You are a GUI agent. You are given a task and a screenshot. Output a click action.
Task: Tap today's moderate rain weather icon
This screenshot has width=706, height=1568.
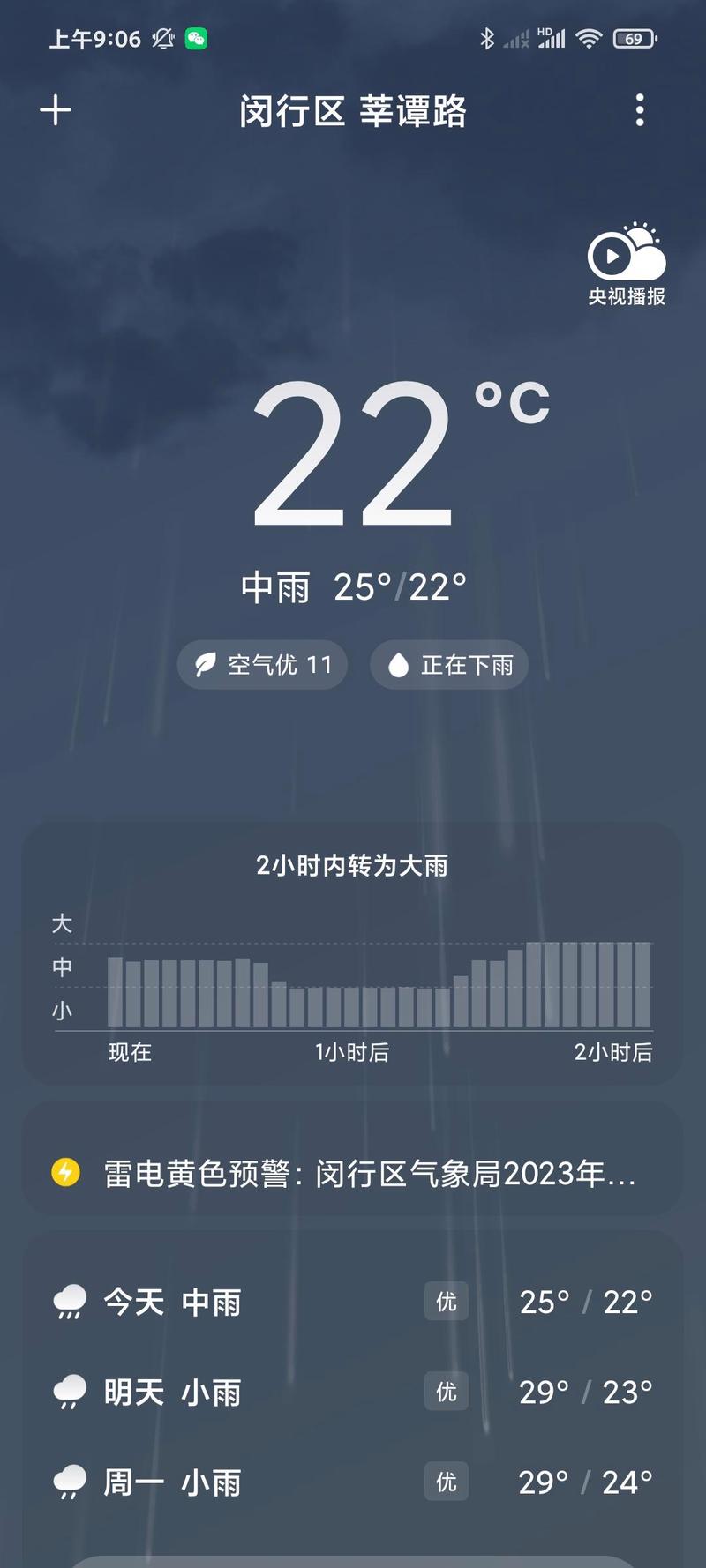(69, 1301)
